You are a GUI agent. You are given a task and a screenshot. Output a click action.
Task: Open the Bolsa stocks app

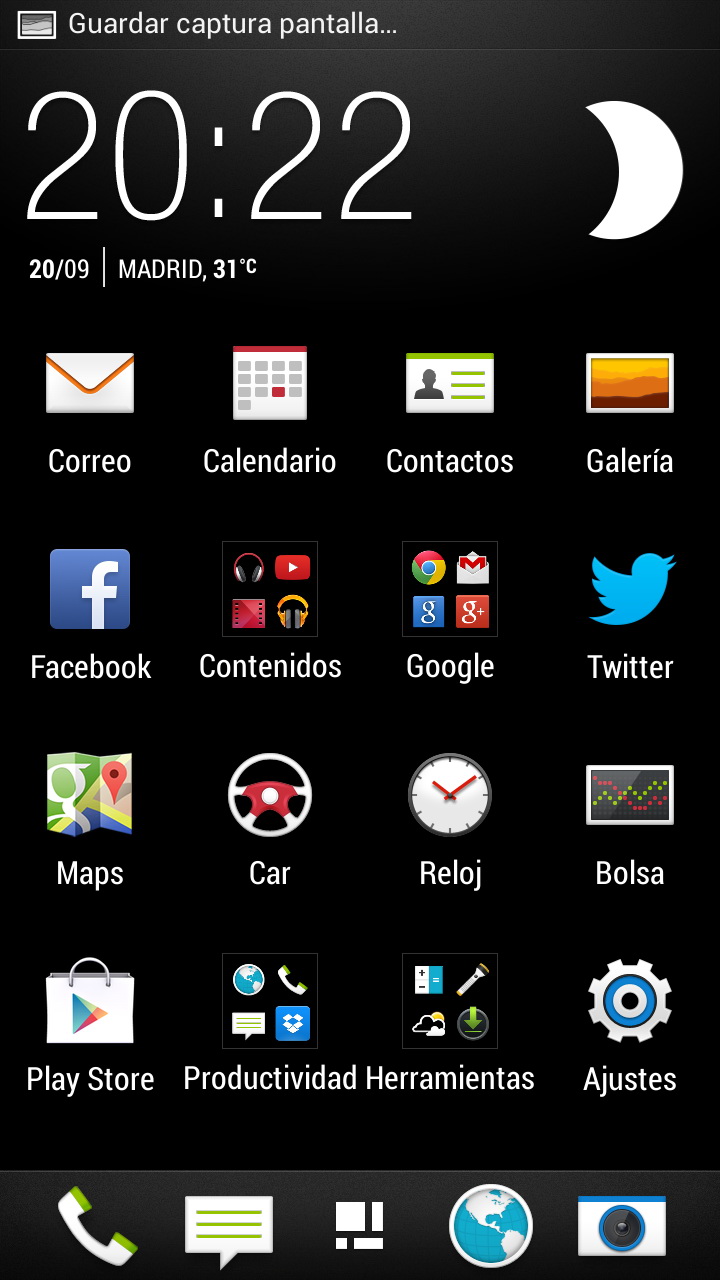pos(630,795)
